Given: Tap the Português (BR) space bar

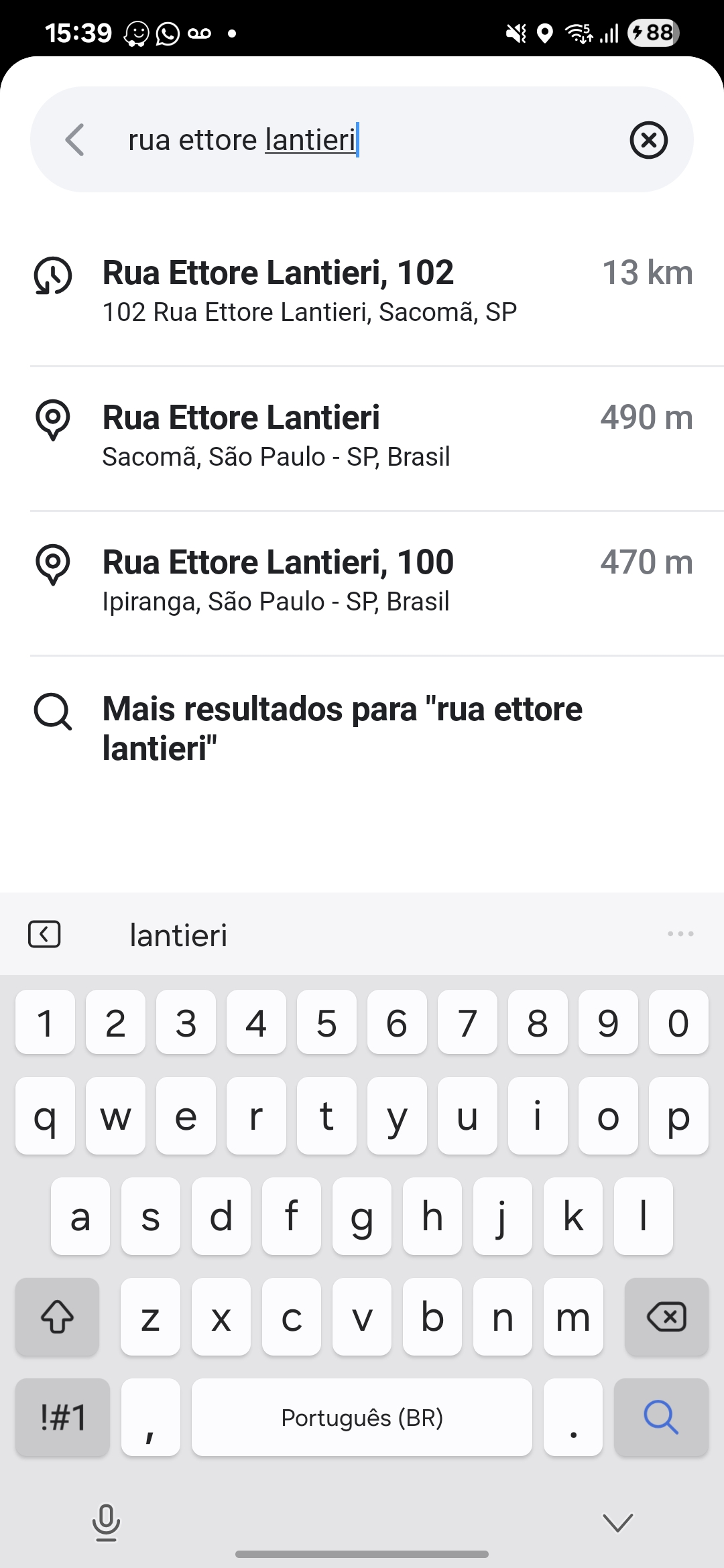Looking at the screenshot, I should click(x=362, y=1417).
